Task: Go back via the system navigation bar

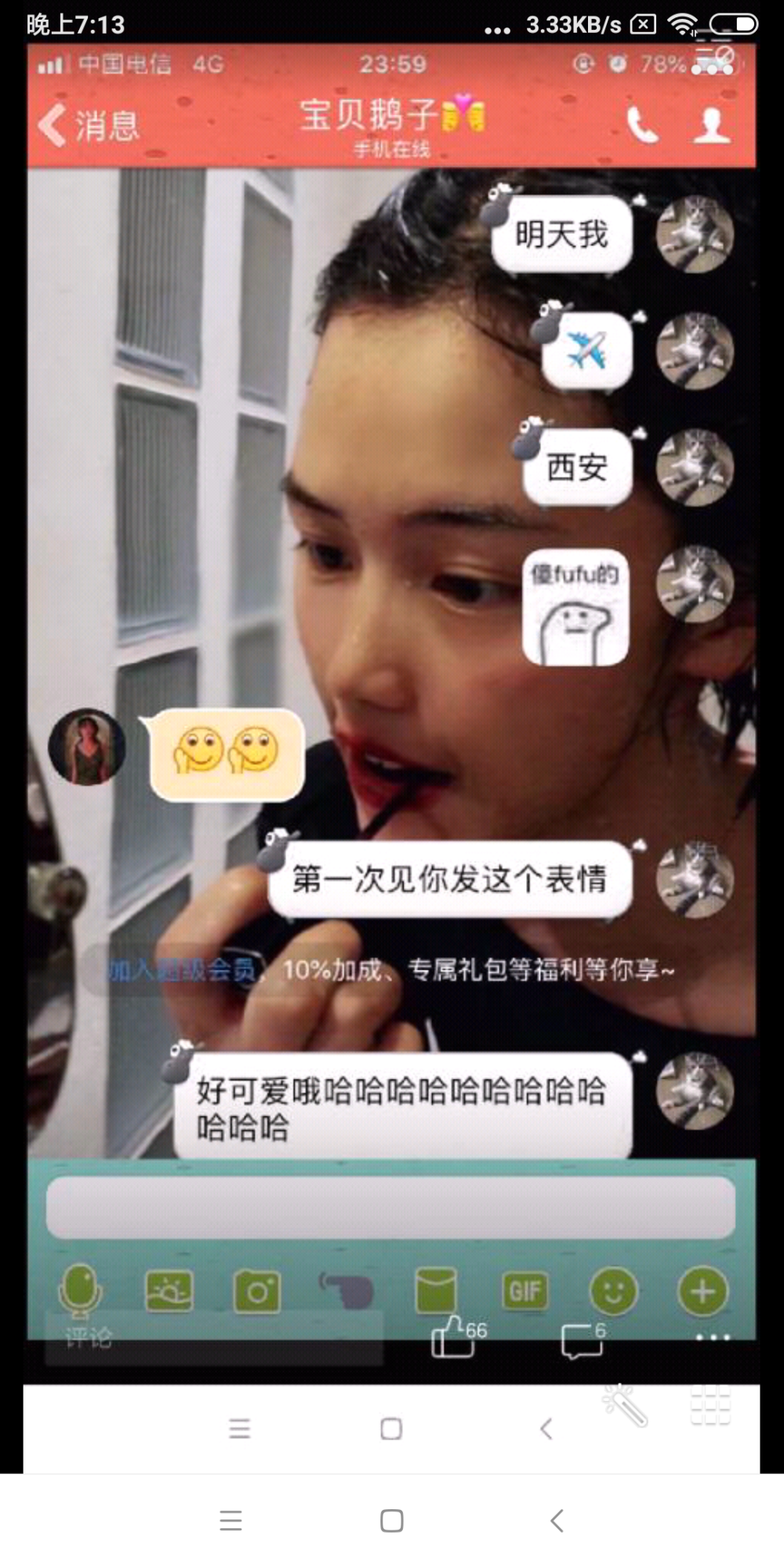Action: [x=557, y=1521]
